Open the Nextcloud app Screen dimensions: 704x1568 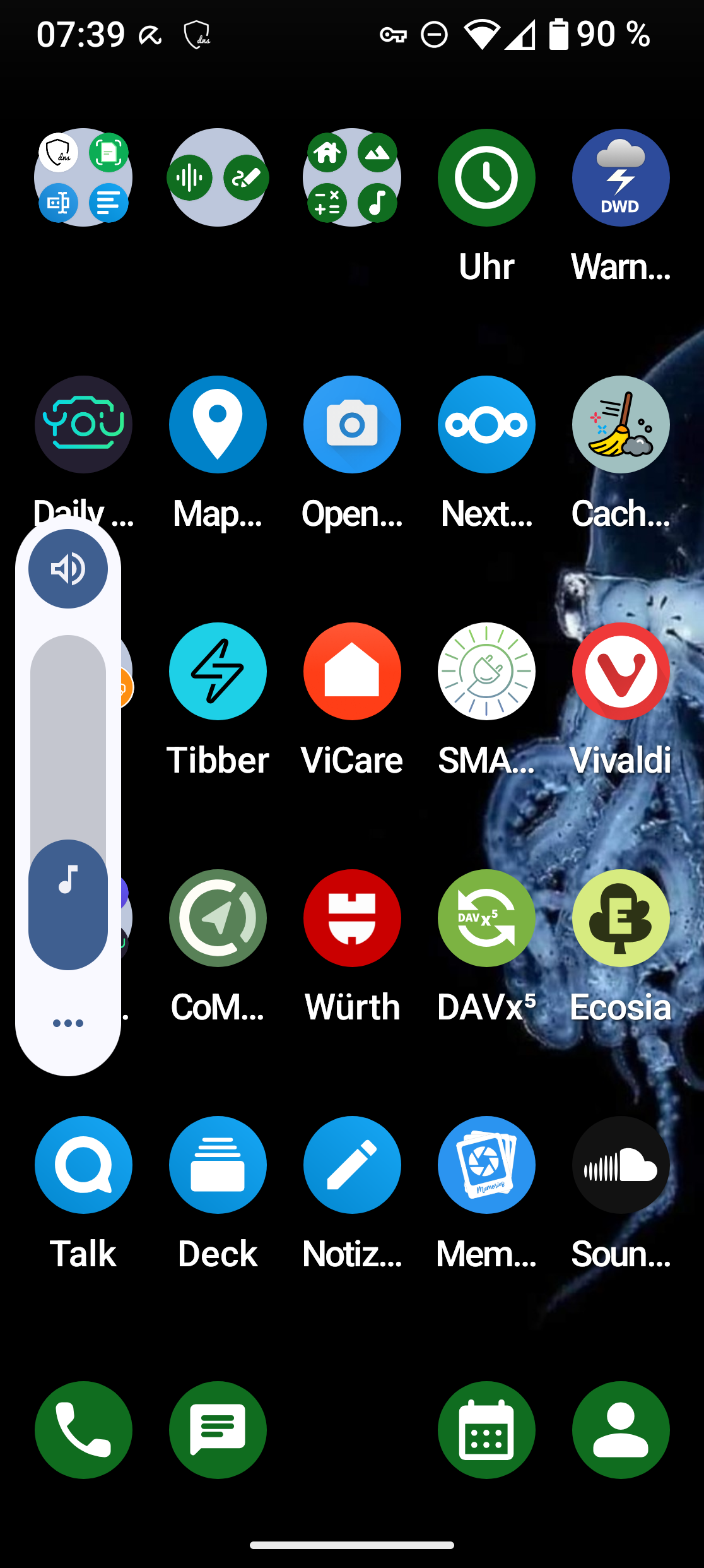click(486, 425)
